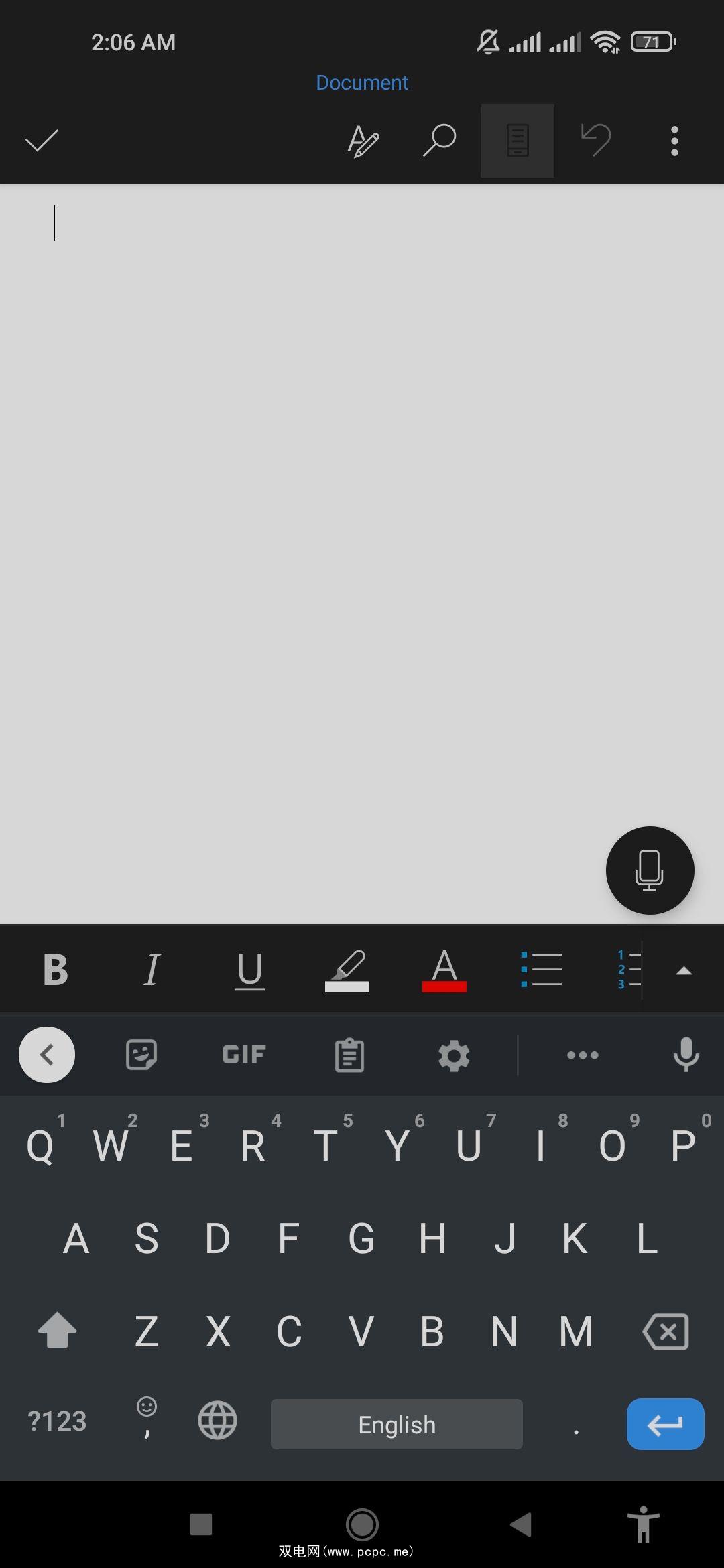Insert a numbered list

click(628, 970)
